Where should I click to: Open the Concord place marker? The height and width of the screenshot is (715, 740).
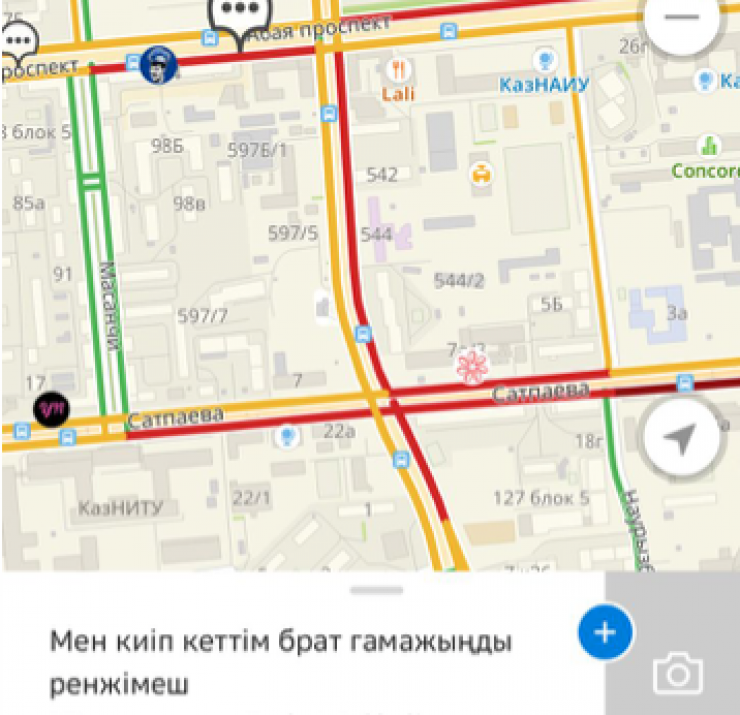point(711,147)
